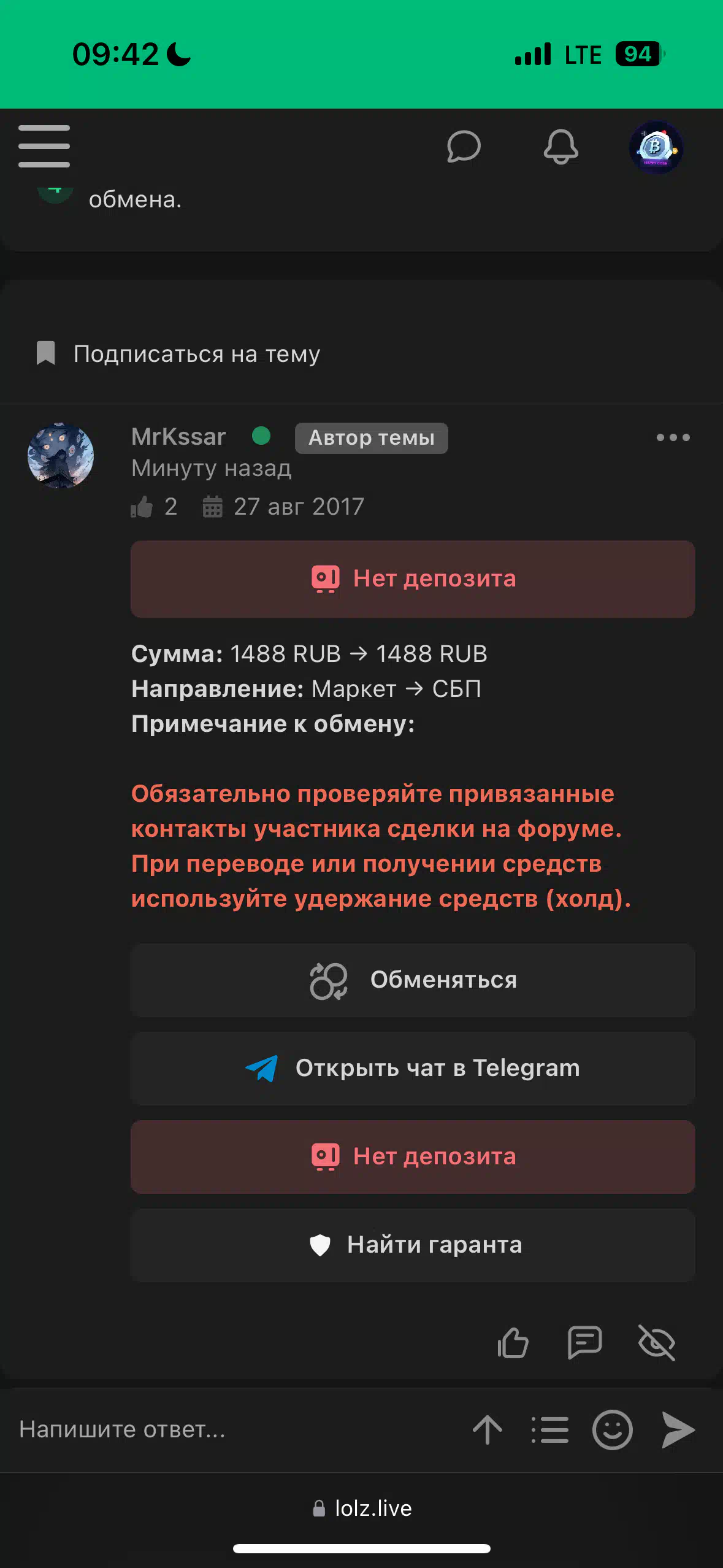Open the emoji picker smiley
Screen dimensions: 723x1568
click(612, 1429)
